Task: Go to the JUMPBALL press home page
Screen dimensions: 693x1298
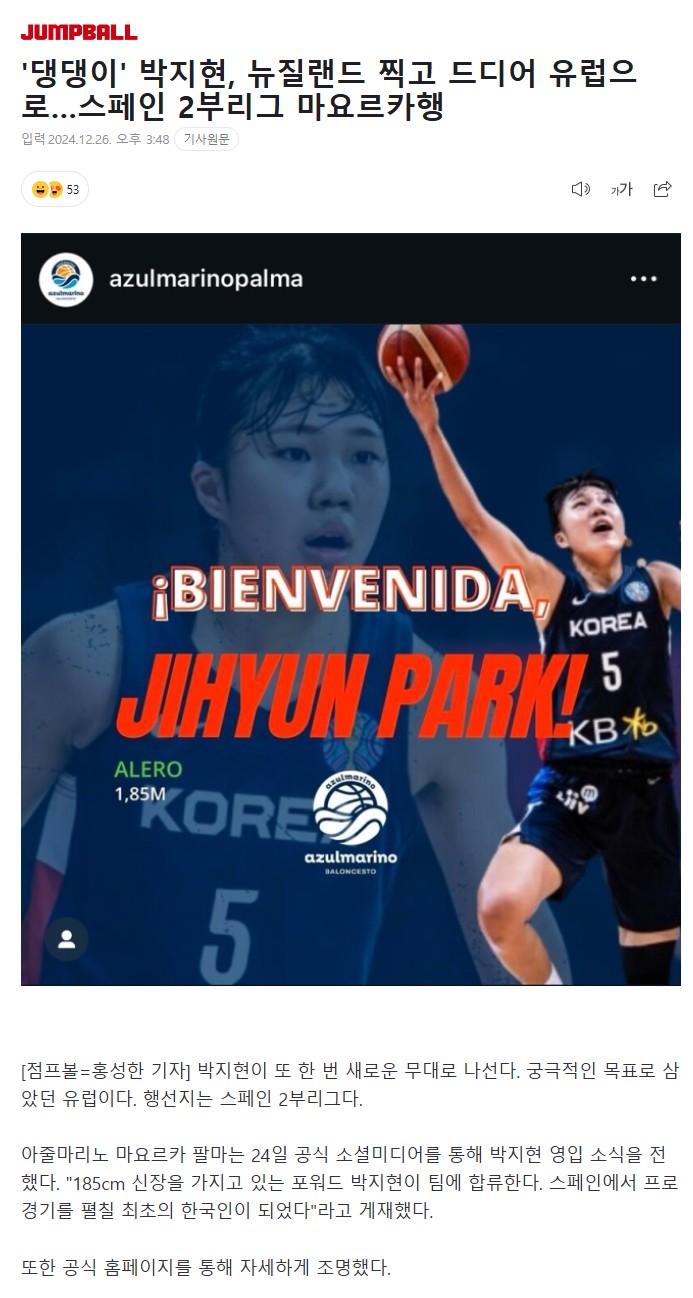Action: (79, 32)
